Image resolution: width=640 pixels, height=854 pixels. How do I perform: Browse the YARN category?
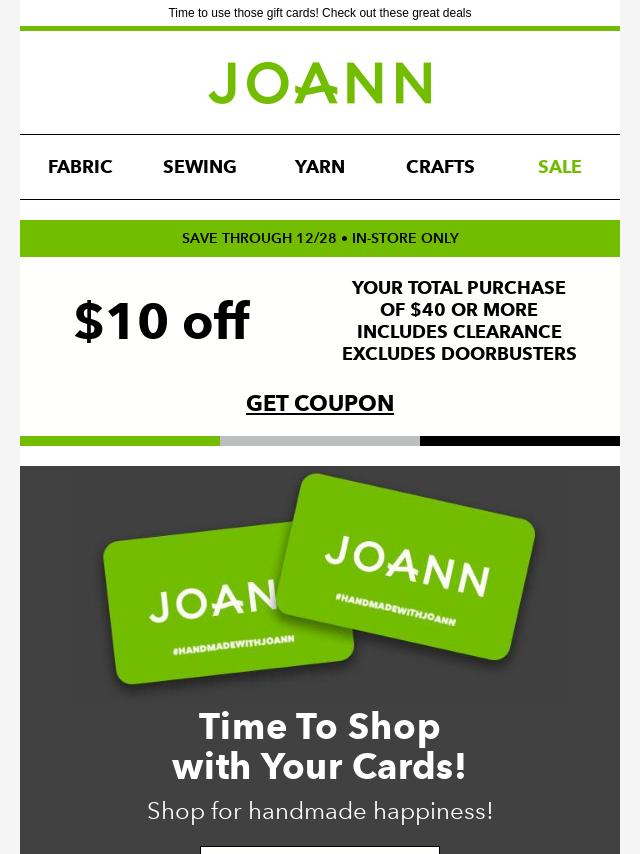(x=320, y=167)
